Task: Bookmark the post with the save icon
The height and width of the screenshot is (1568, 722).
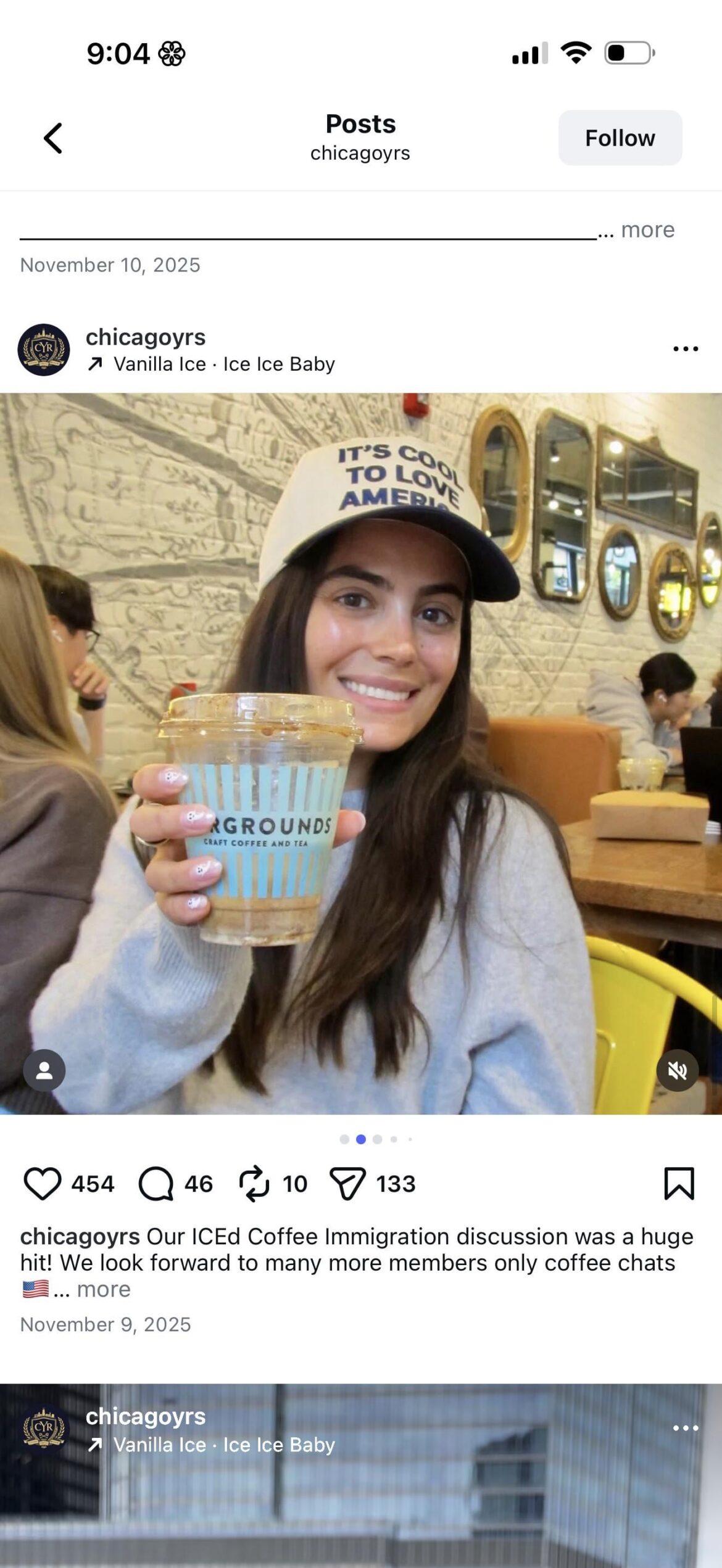Action: pyautogui.click(x=679, y=1182)
